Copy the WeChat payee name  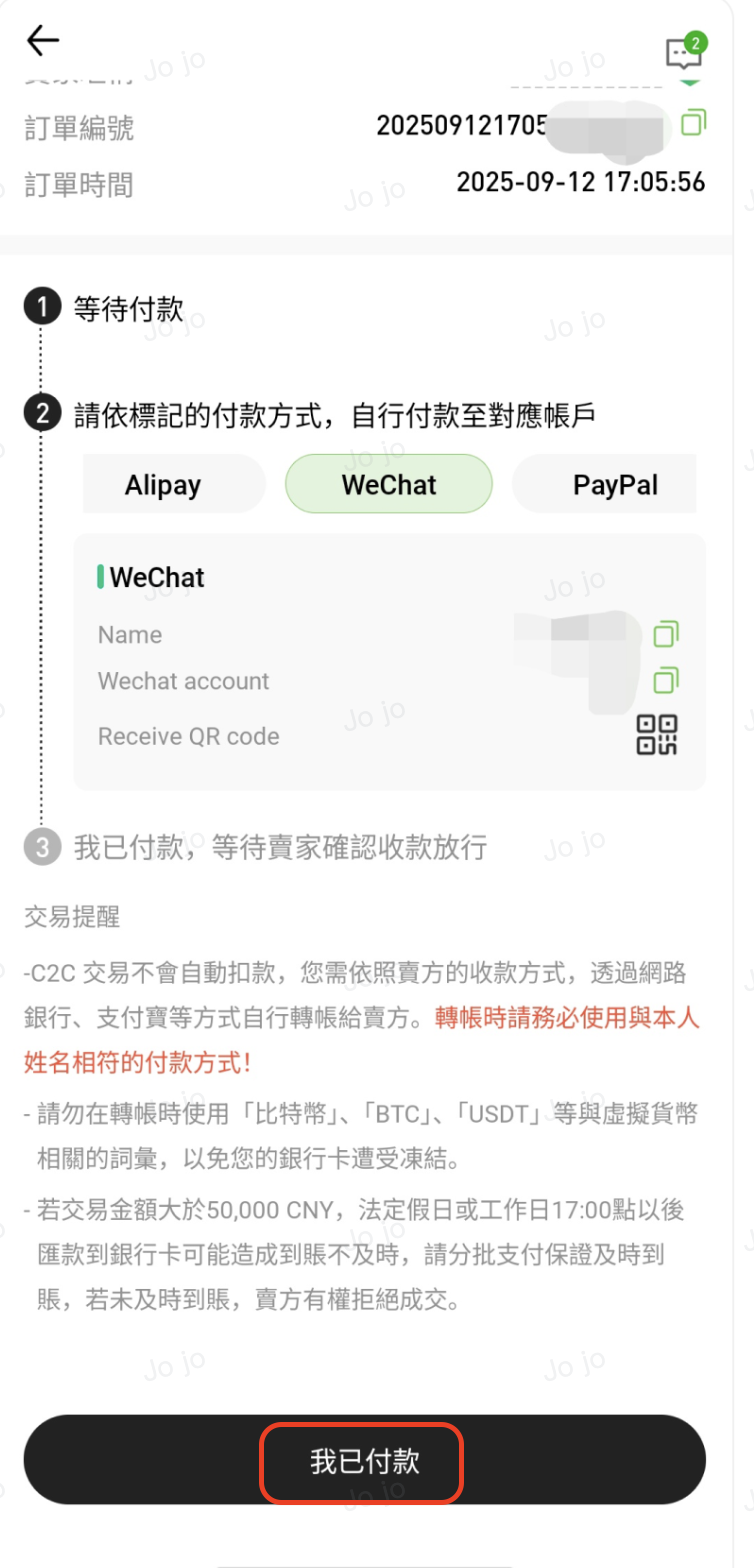pos(666,634)
